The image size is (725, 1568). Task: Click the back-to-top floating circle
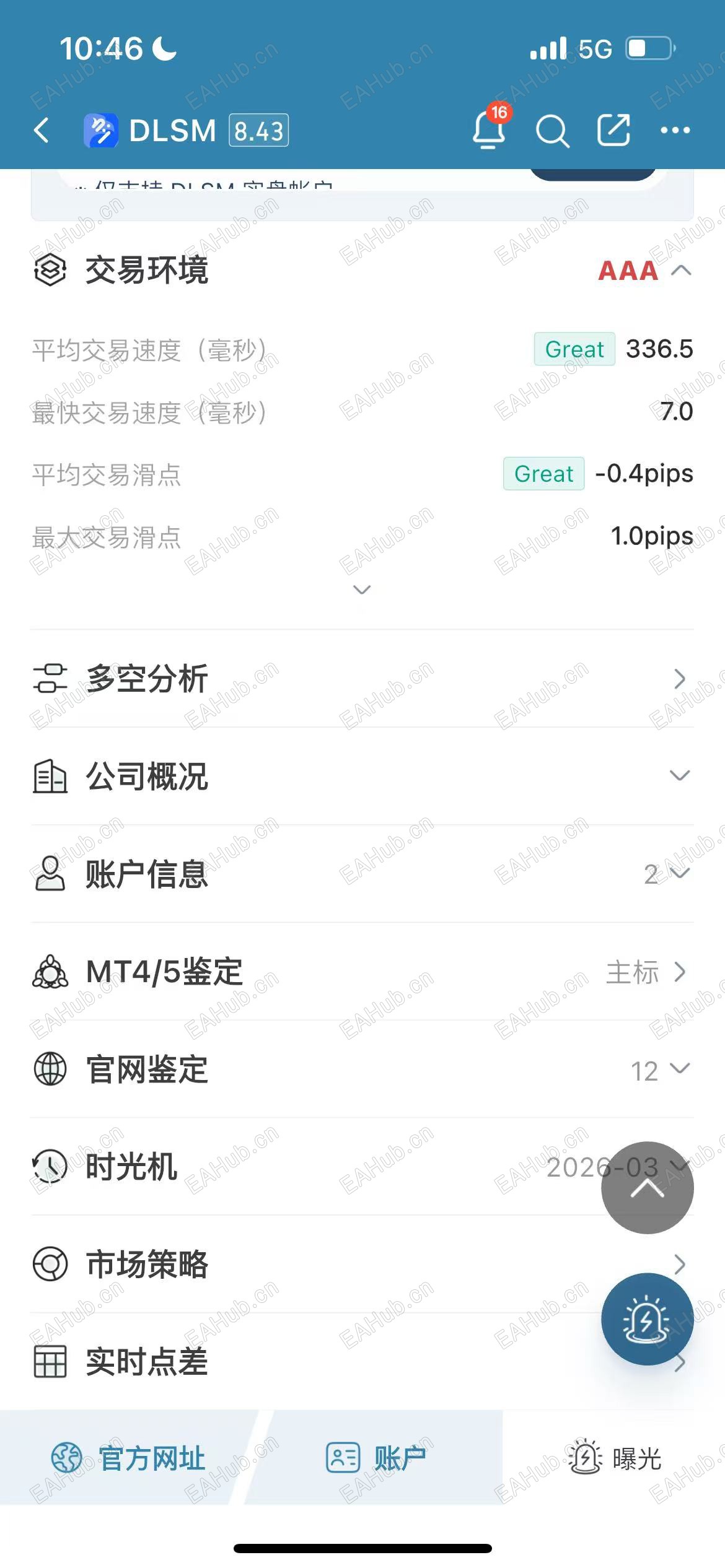(x=647, y=1189)
